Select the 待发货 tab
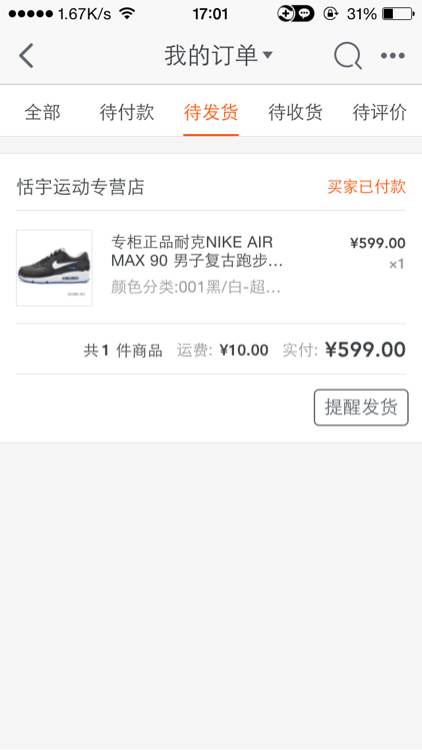 211,113
